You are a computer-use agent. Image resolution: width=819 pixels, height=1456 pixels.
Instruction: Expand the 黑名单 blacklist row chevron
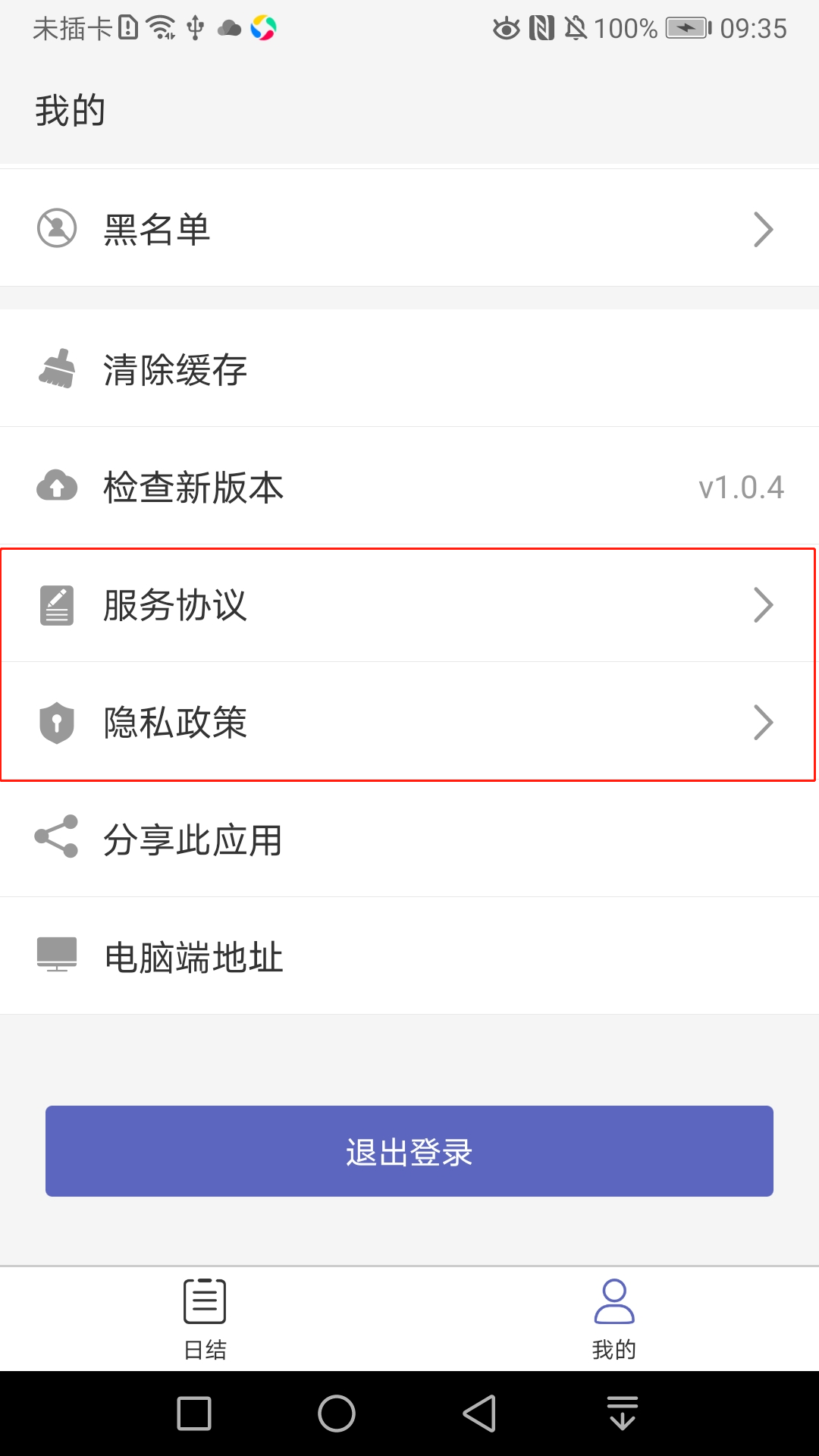pos(764,227)
